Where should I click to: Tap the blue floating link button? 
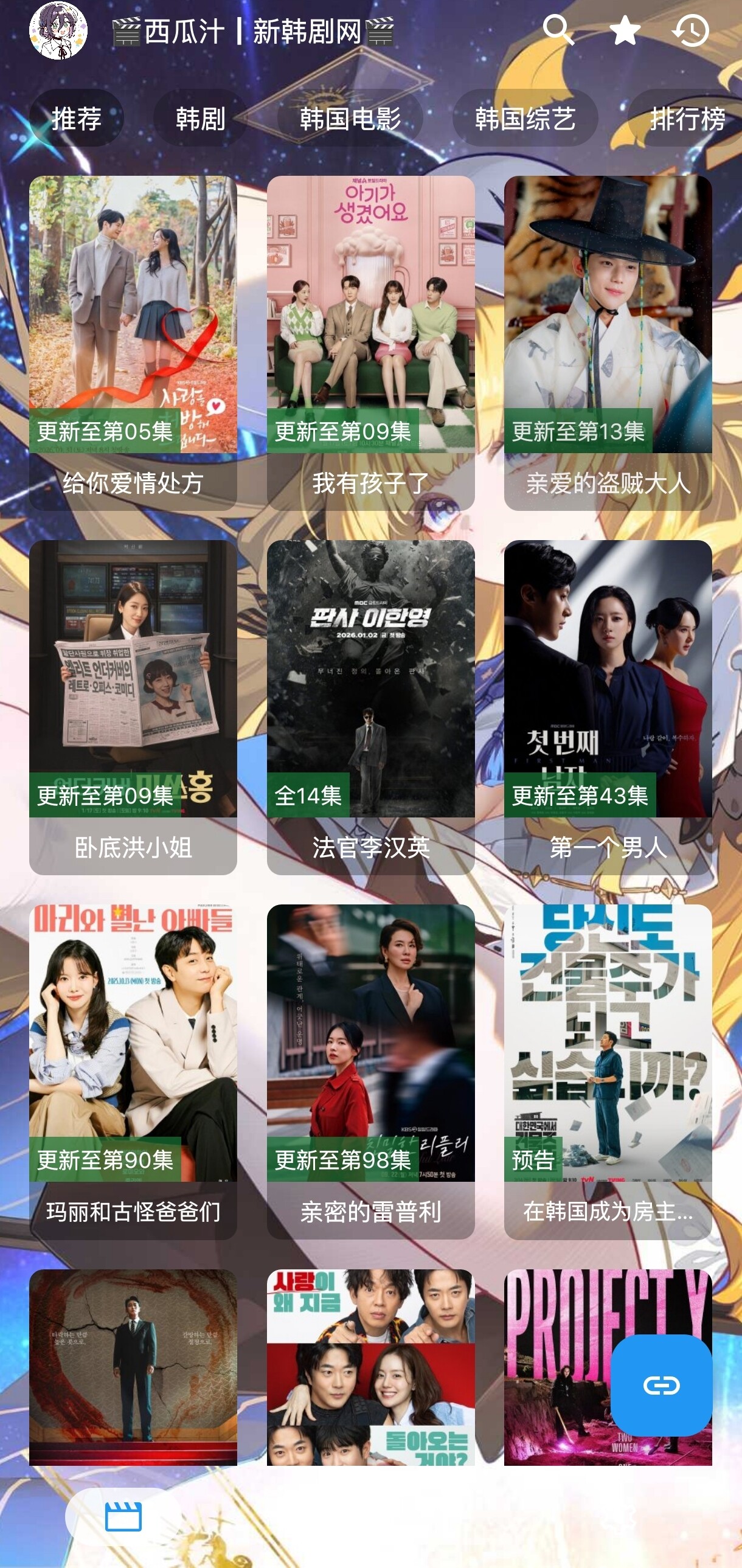coord(662,1386)
